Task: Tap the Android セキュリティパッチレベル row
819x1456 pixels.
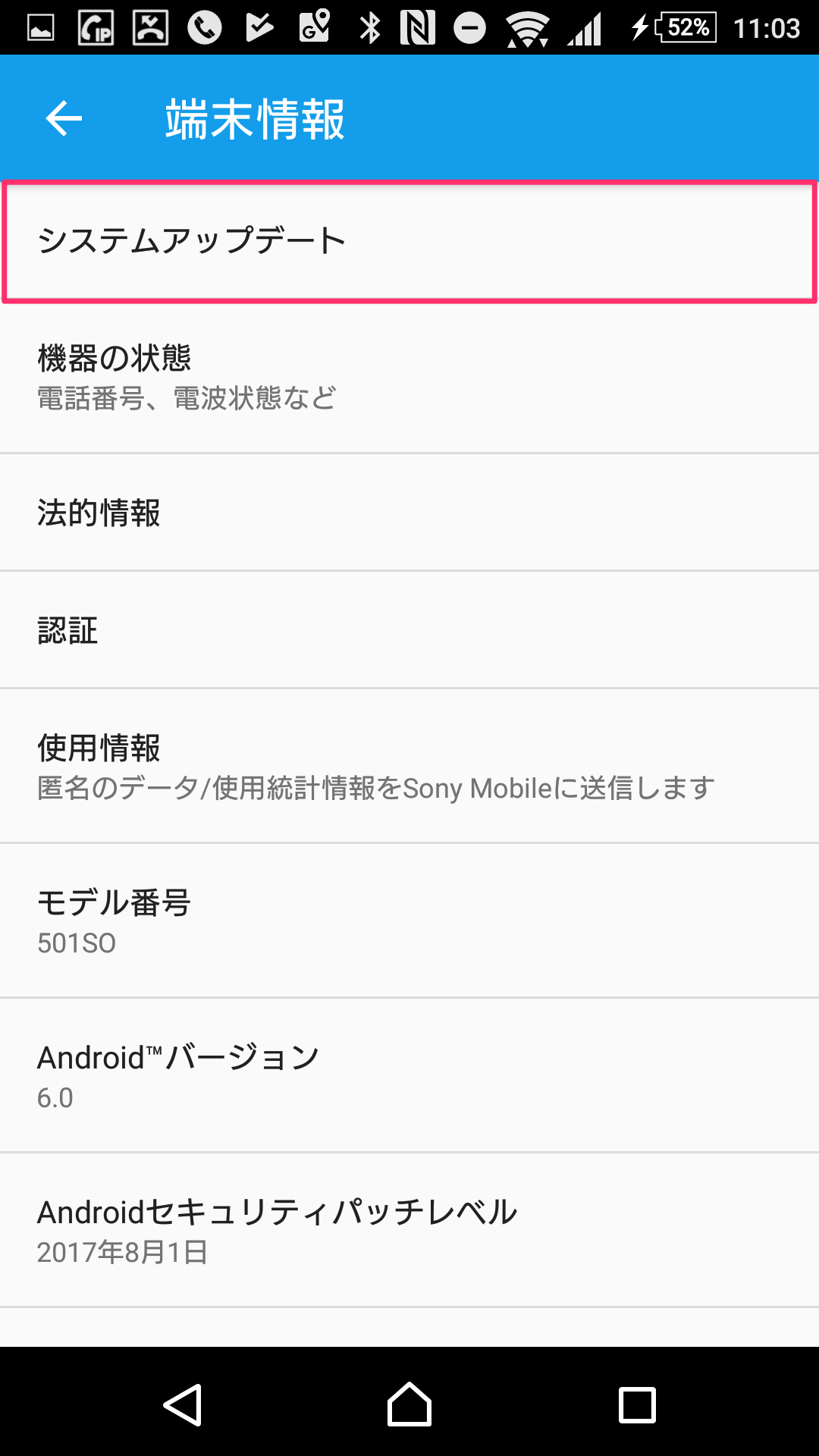Action: tap(409, 1230)
